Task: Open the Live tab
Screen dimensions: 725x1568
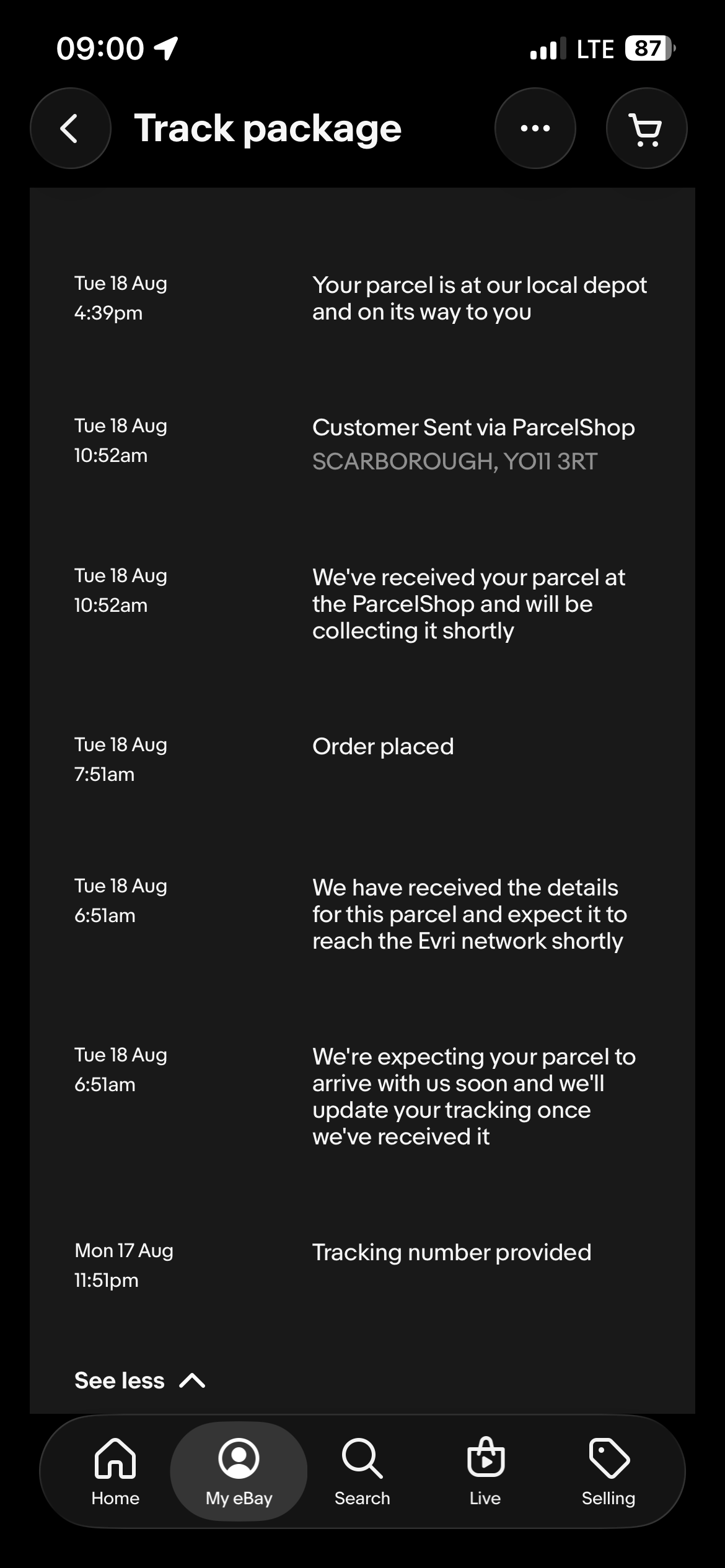Action: [x=485, y=1471]
